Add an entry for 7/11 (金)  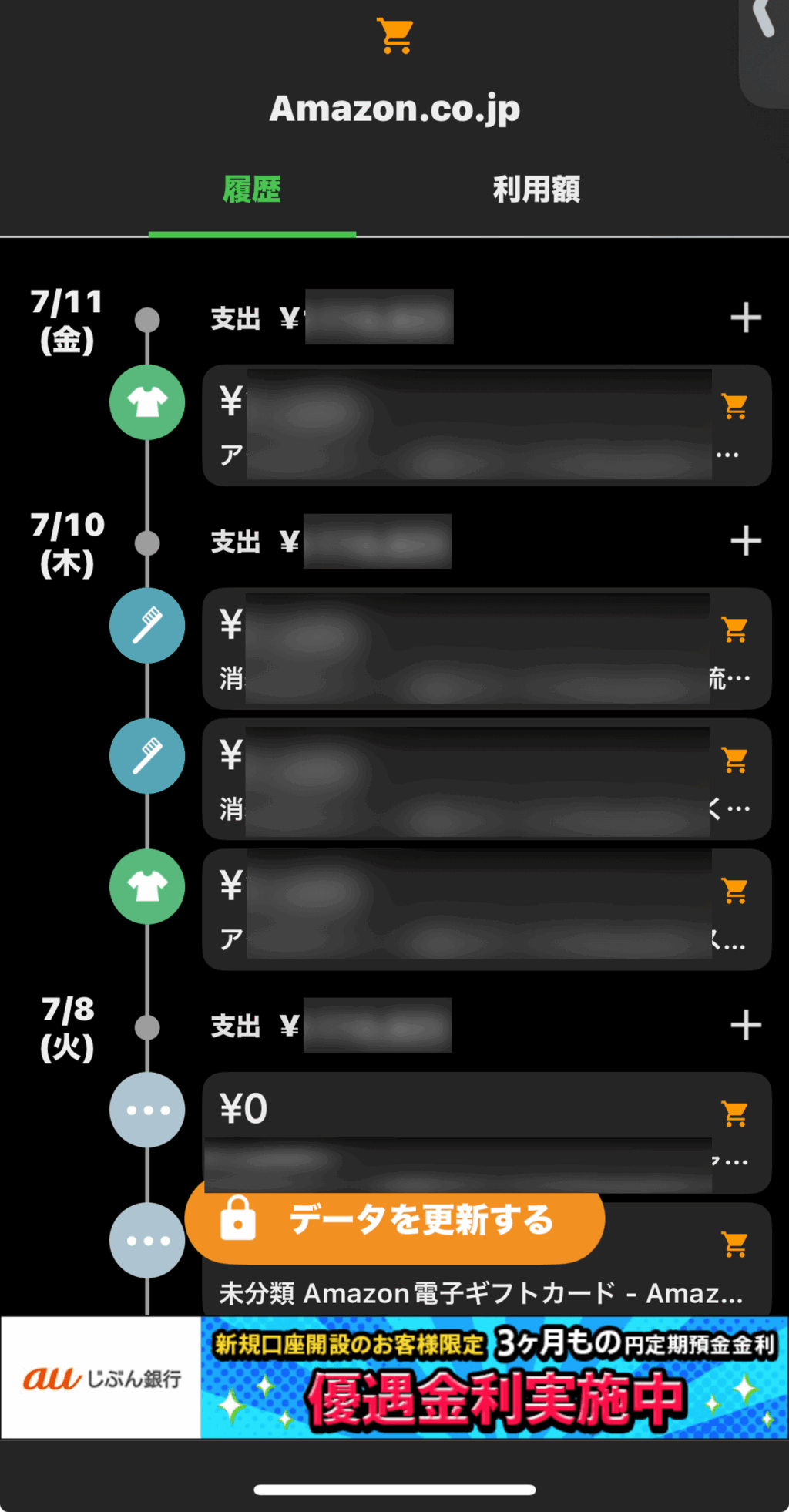(745, 318)
